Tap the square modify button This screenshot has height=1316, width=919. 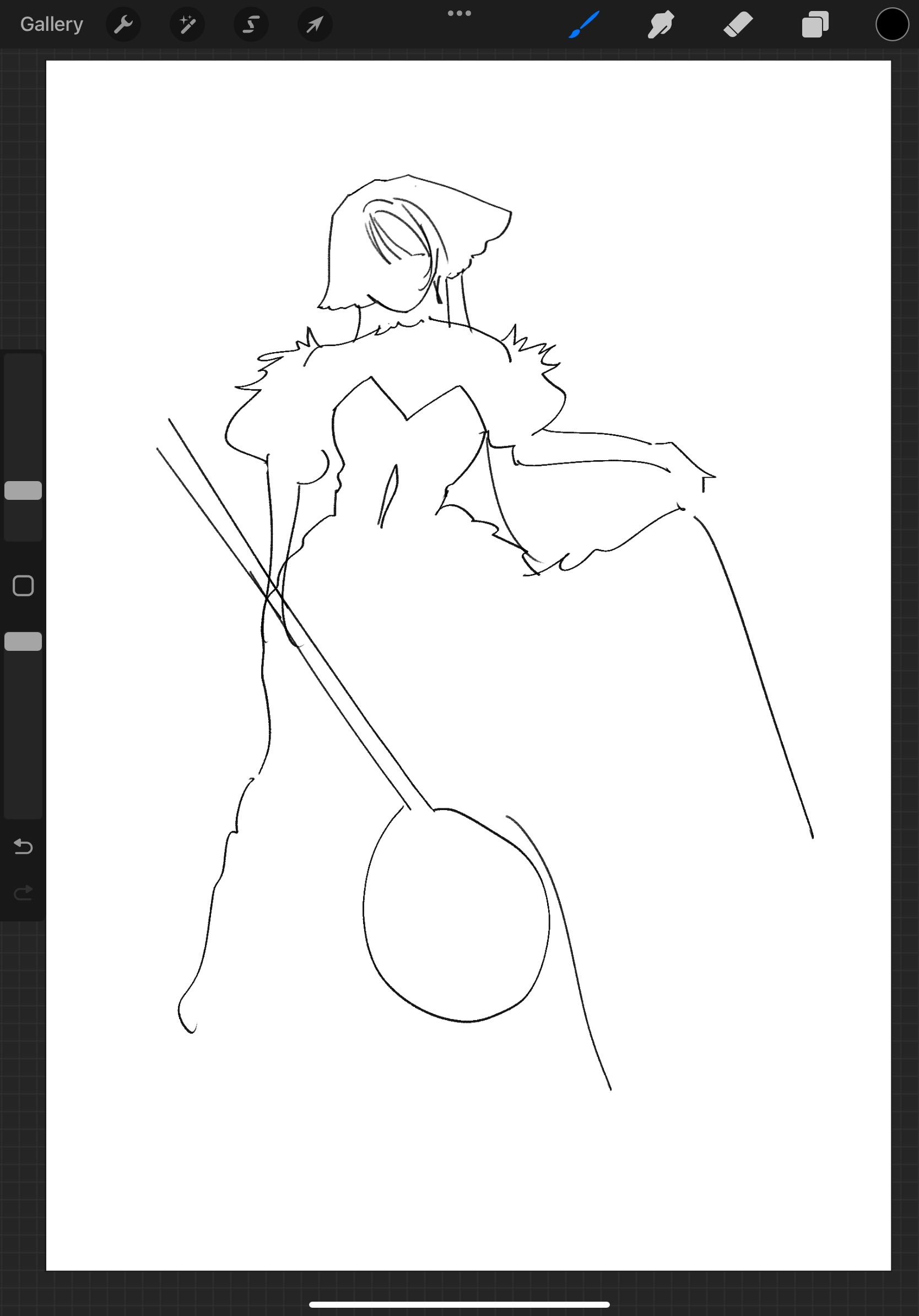[23, 586]
